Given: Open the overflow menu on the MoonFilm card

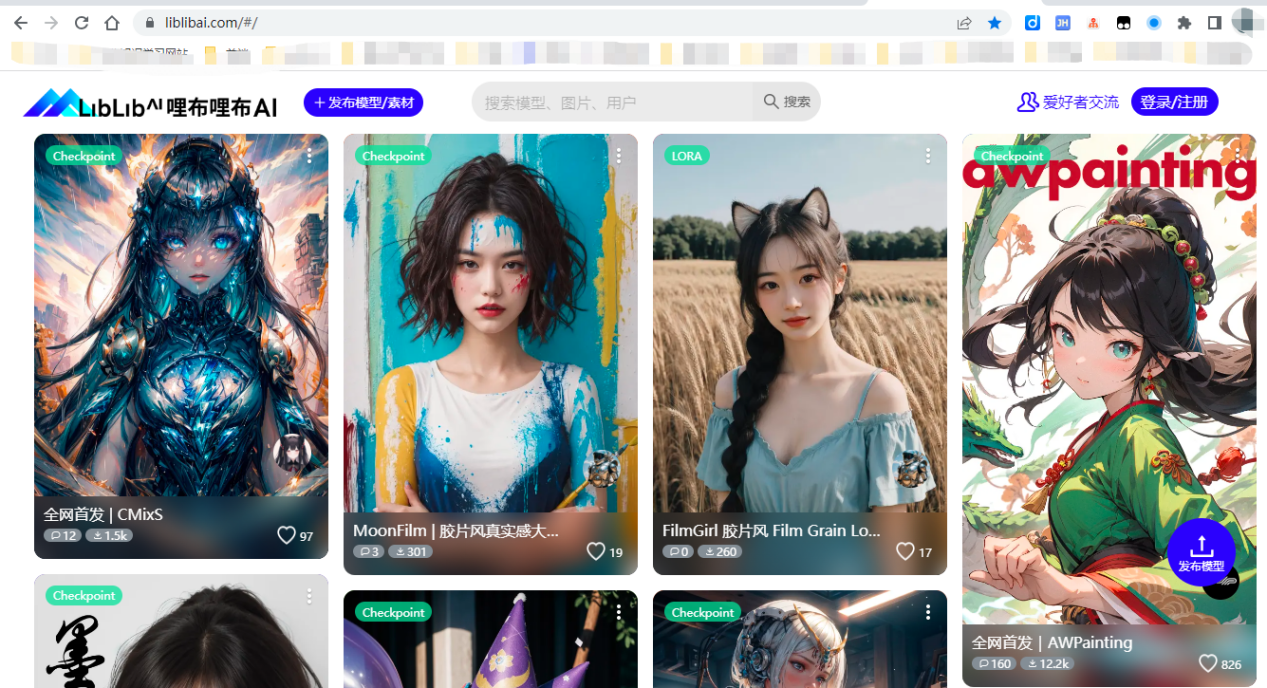Looking at the screenshot, I should tap(619, 156).
